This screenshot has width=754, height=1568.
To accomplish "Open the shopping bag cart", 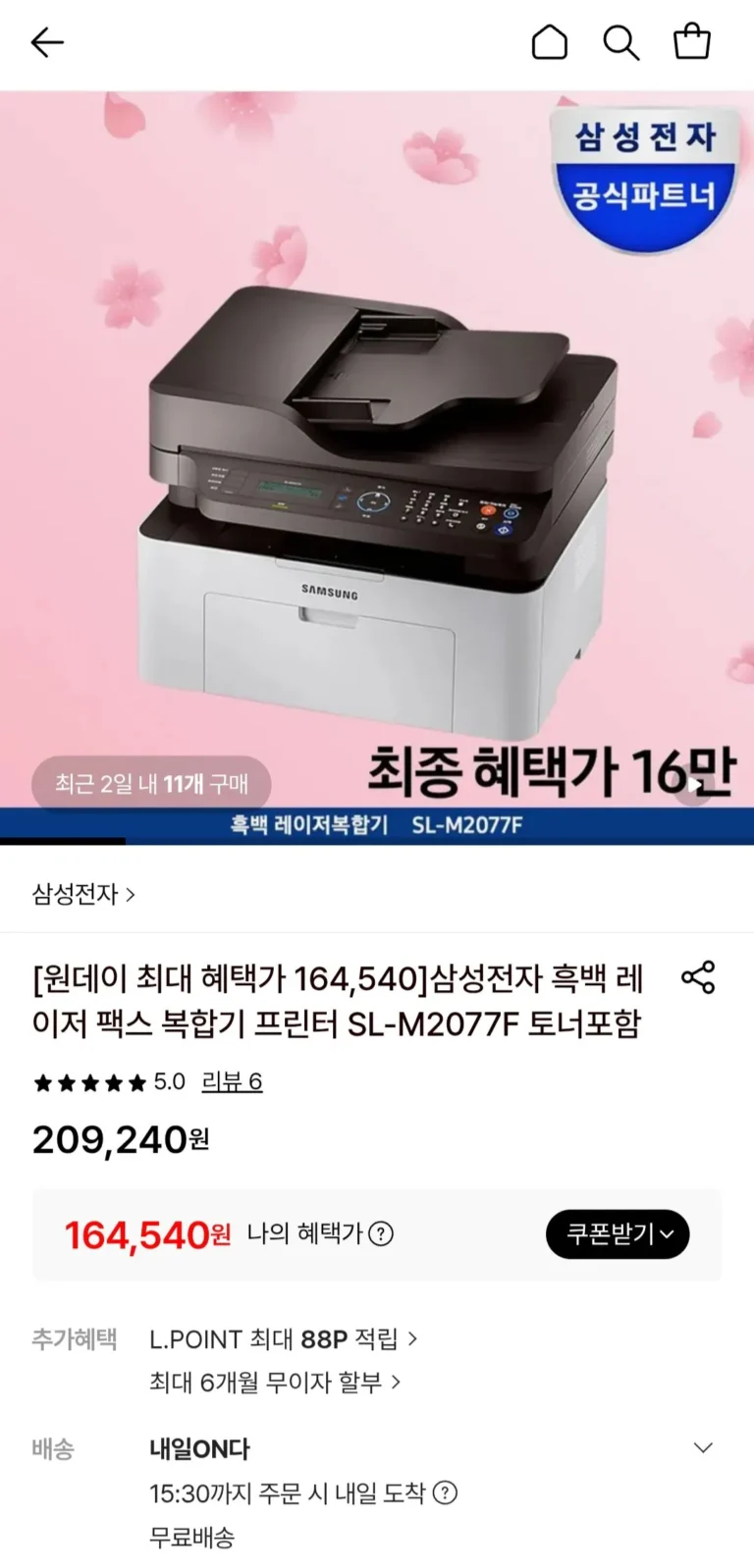I will pyautogui.click(x=691, y=42).
